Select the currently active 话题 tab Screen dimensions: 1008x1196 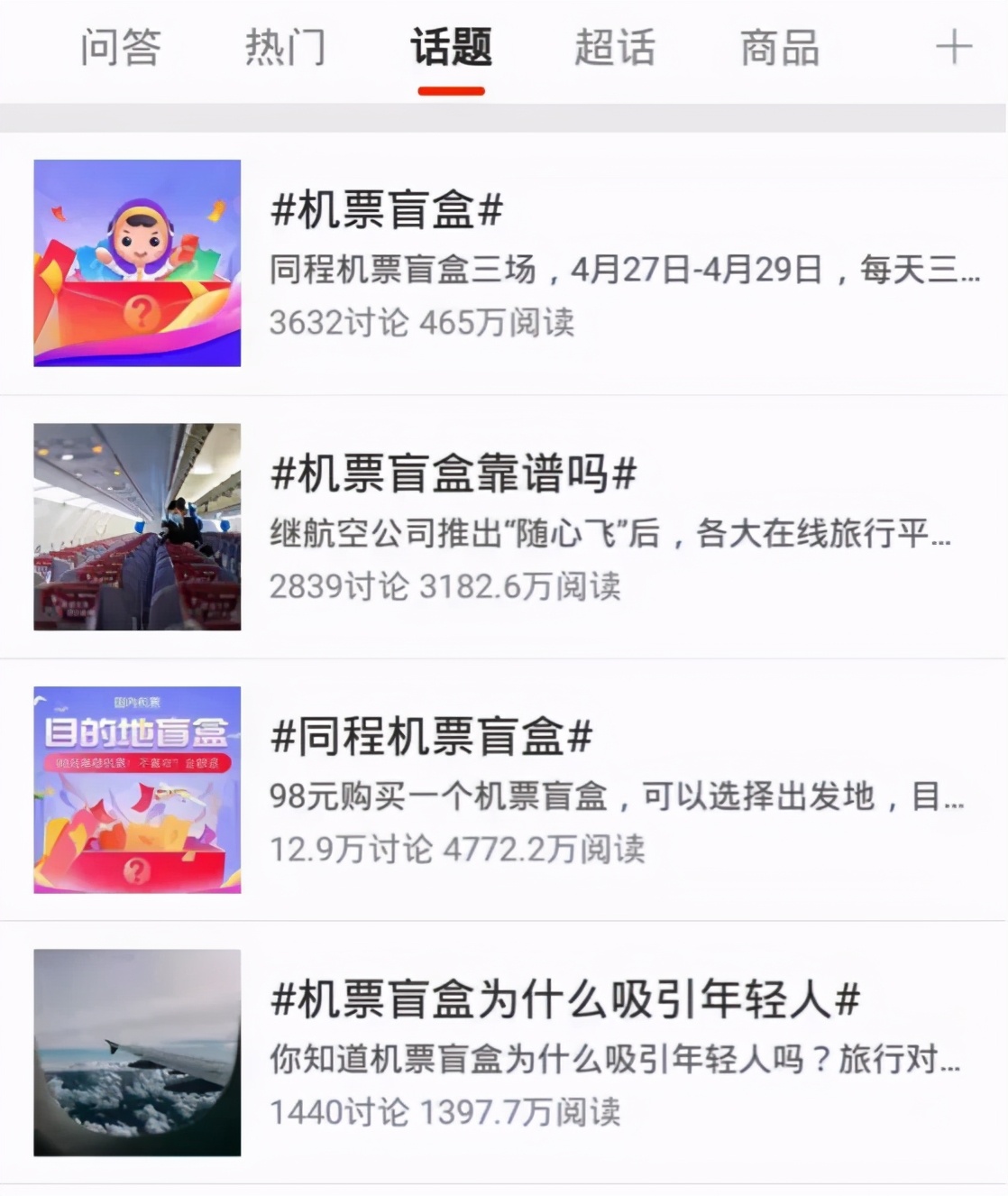coord(451,50)
